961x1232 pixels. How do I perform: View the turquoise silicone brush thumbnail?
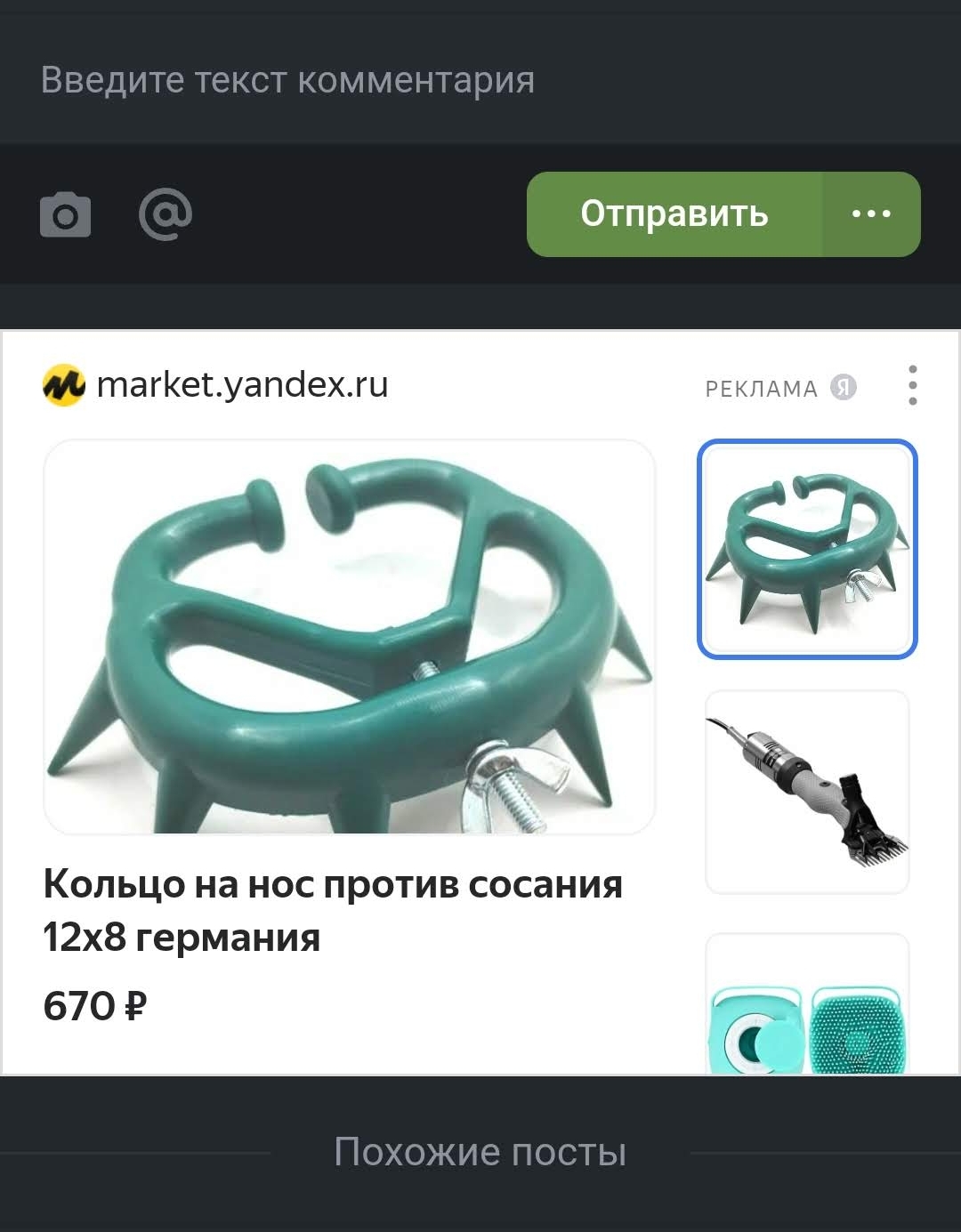coord(806,1005)
